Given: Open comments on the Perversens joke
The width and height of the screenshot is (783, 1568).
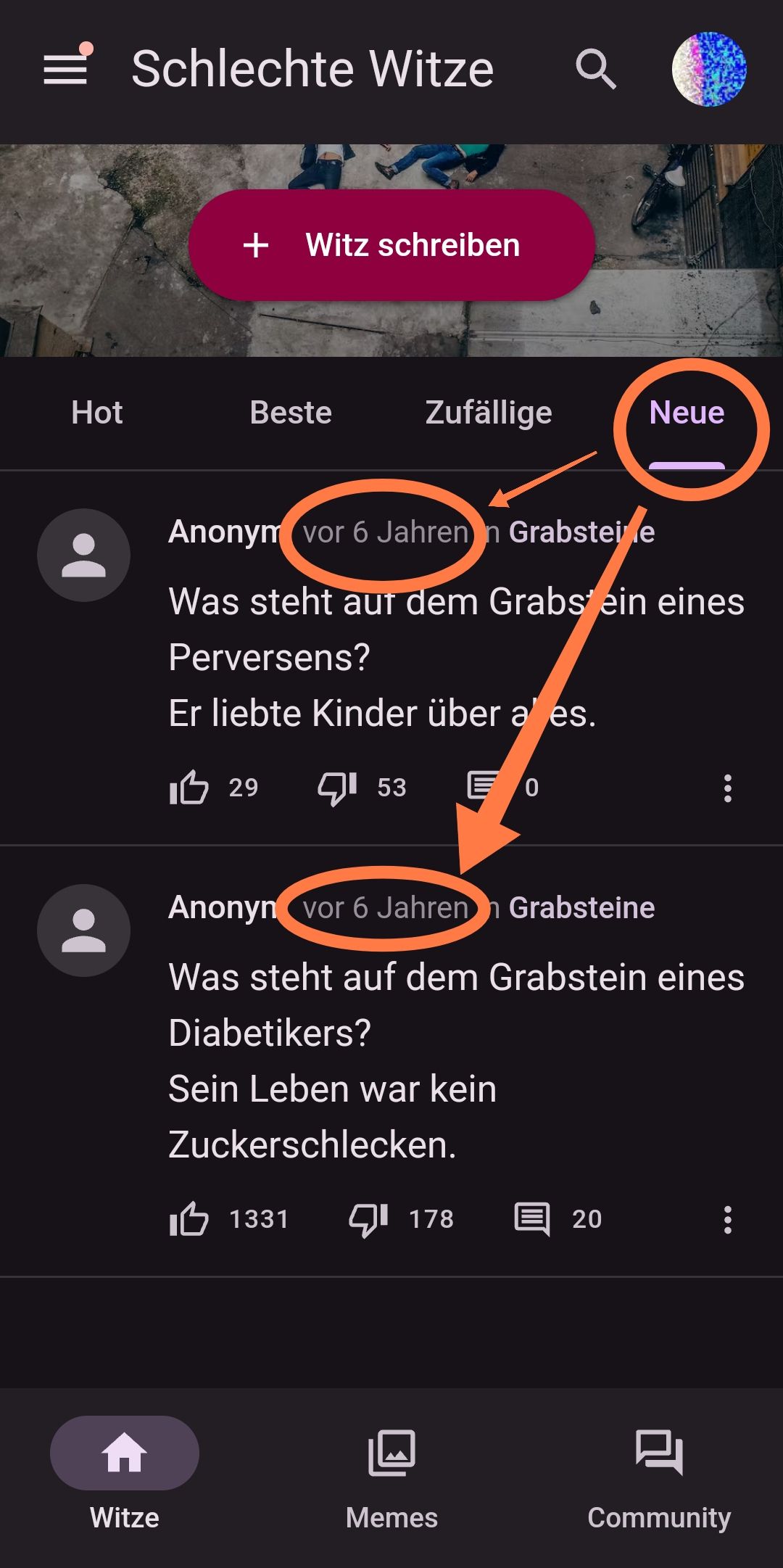Looking at the screenshot, I should [x=484, y=786].
